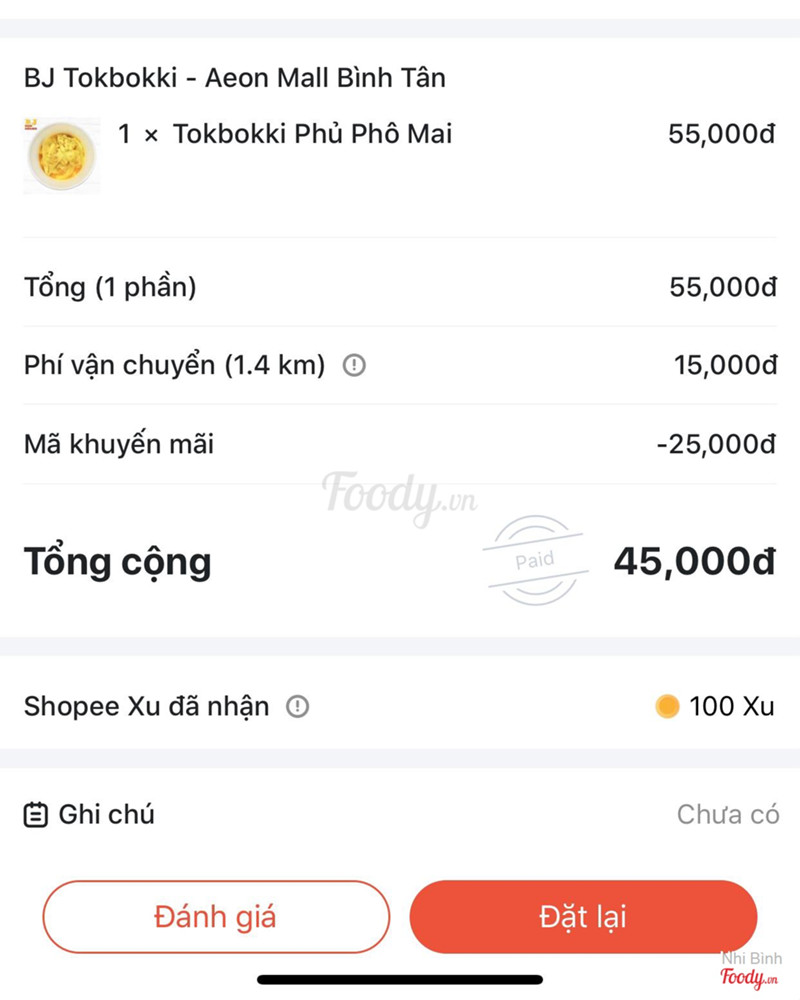Tap the info icon beside Shopee Xu đã nhận

297,707
